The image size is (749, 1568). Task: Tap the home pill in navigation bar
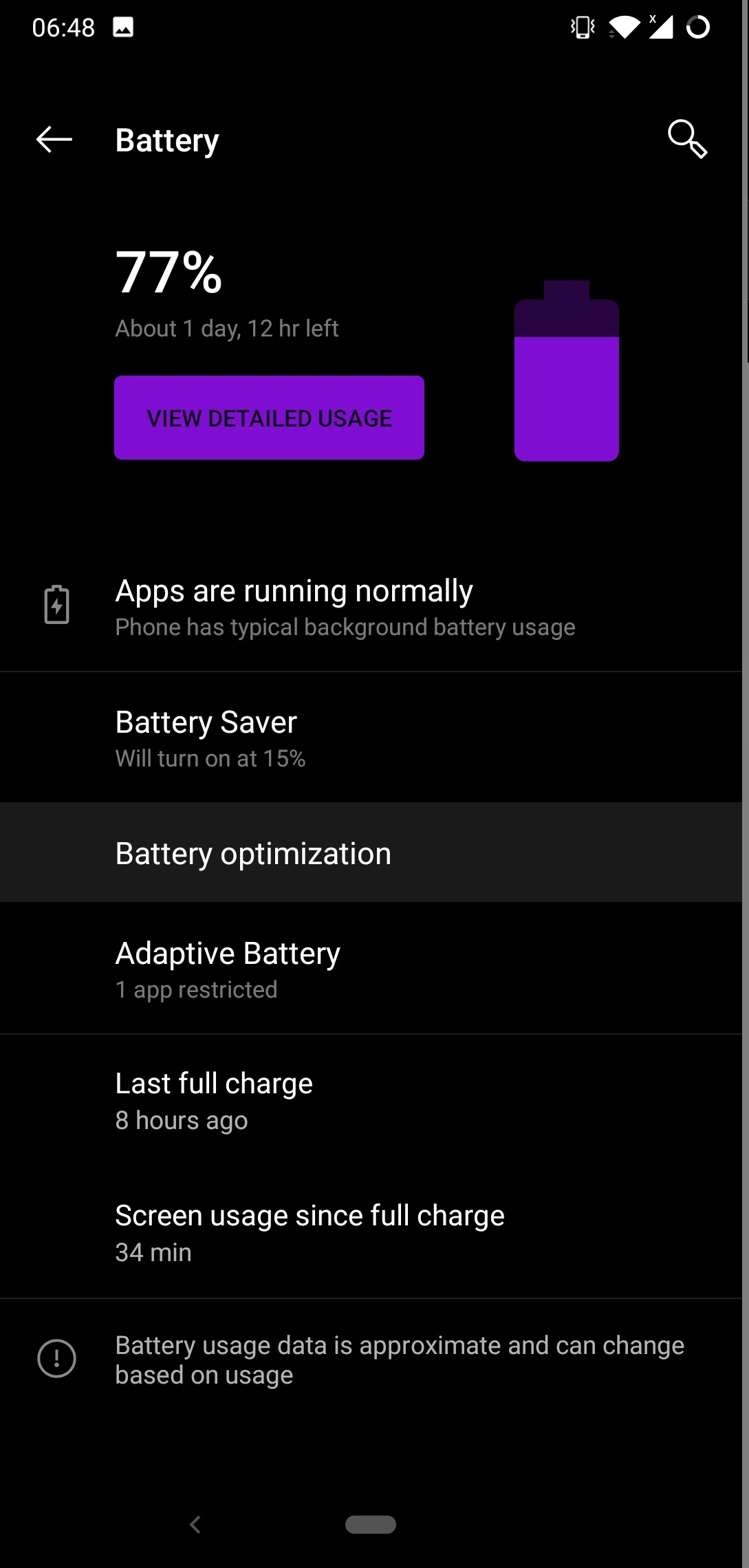click(x=371, y=1525)
